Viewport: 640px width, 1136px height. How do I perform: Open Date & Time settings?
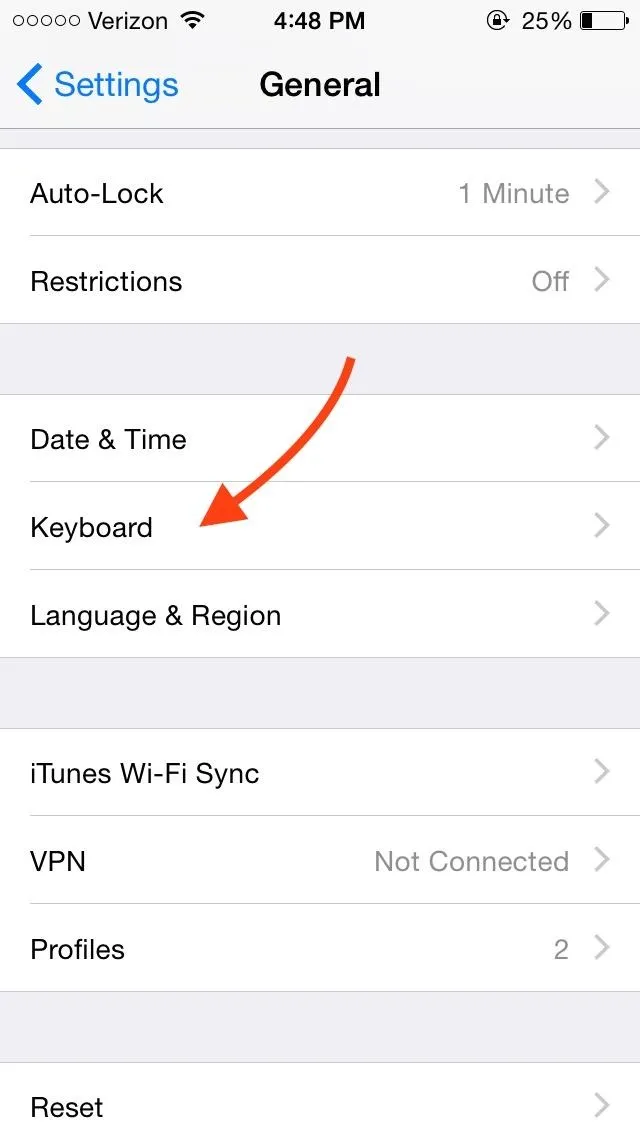[320, 438]
